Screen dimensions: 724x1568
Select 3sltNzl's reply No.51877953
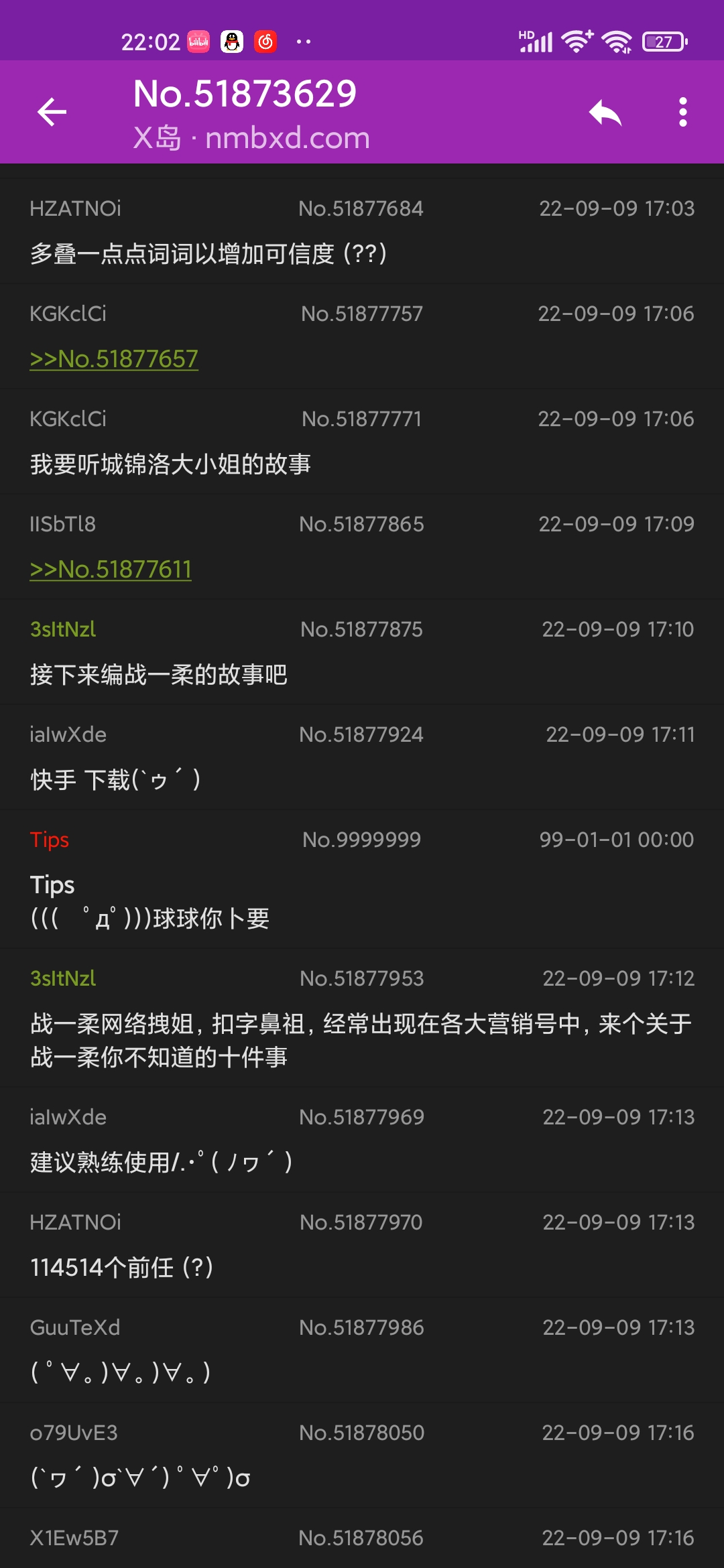pos(362,1018)
